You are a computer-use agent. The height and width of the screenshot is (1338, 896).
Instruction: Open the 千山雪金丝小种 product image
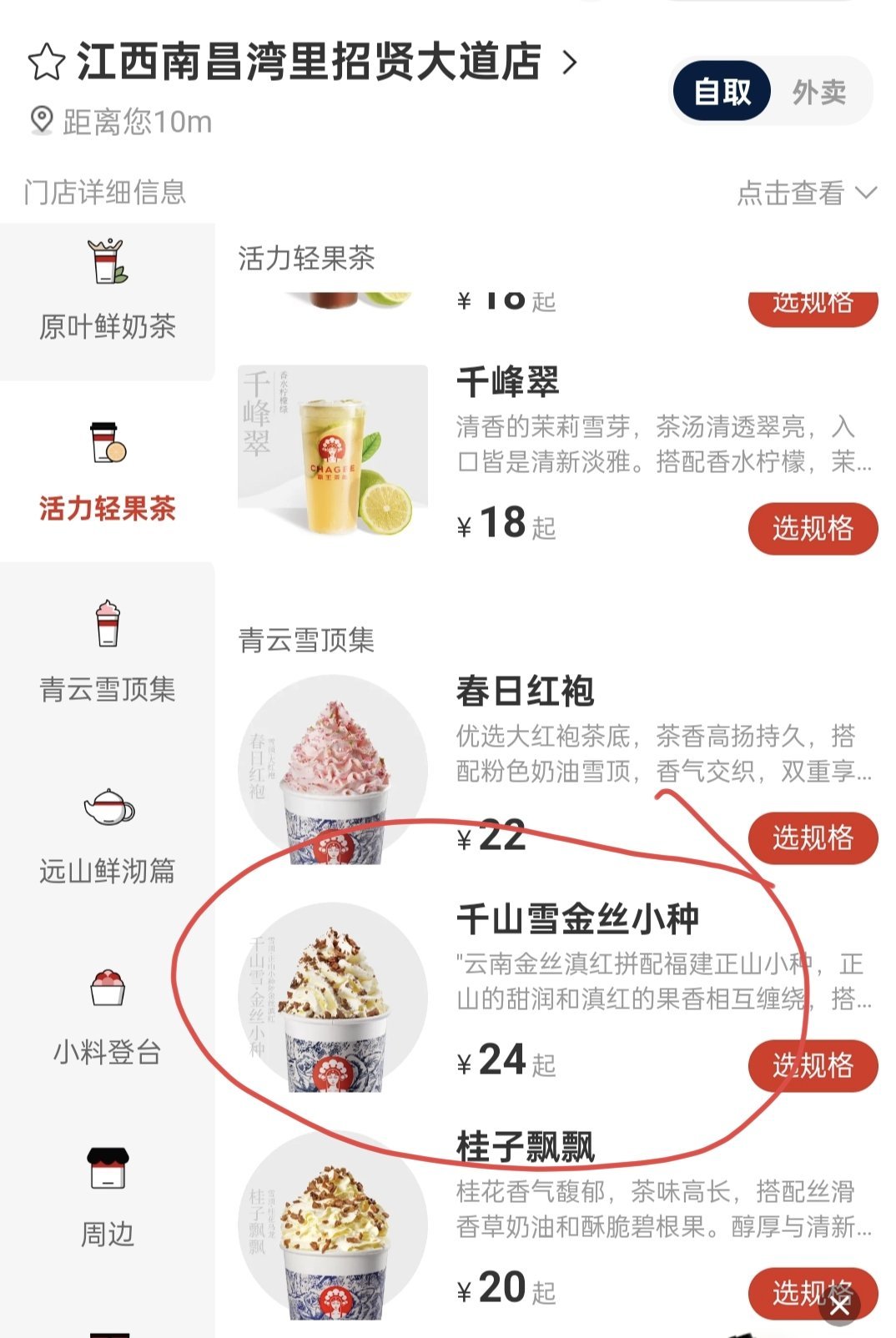[333, 998]
